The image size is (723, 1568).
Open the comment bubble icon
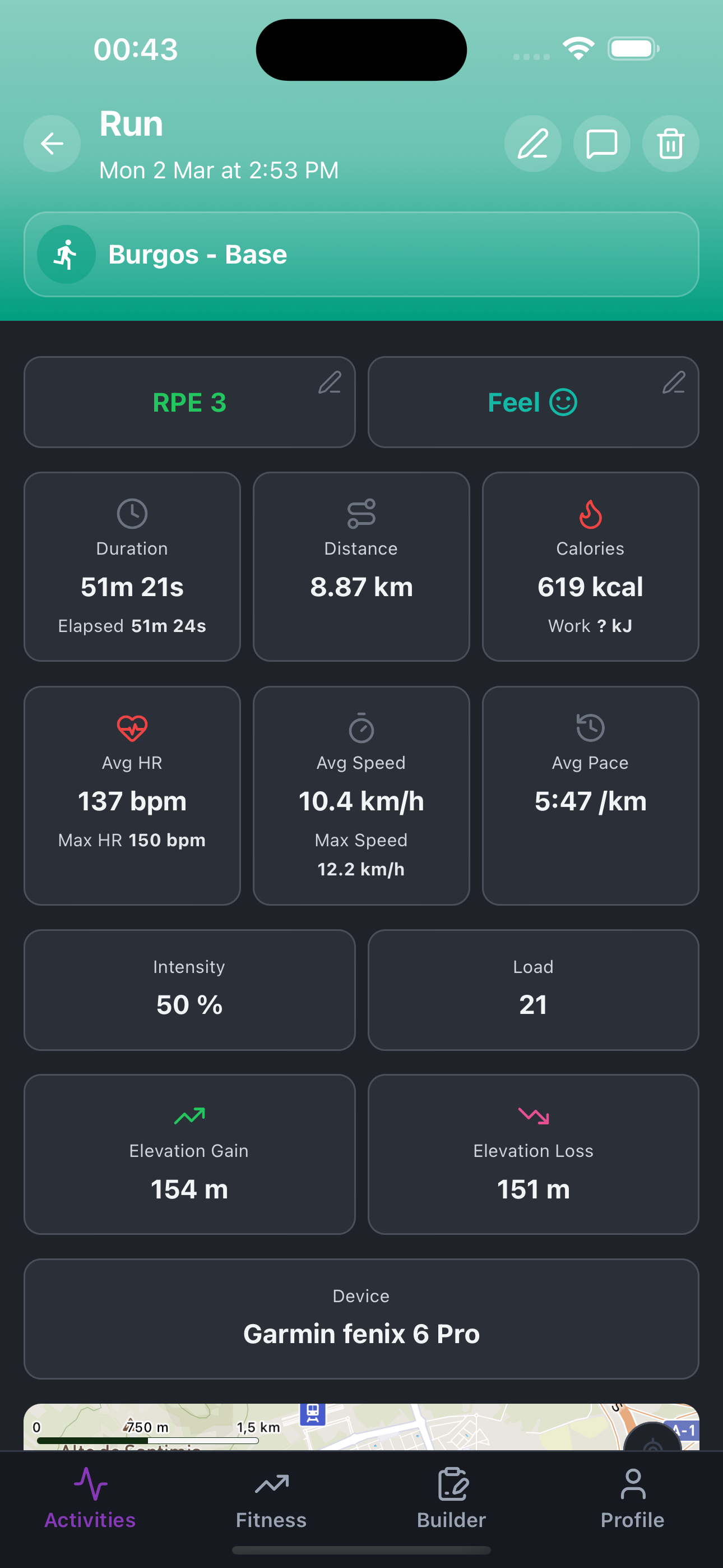coord(601,144)
